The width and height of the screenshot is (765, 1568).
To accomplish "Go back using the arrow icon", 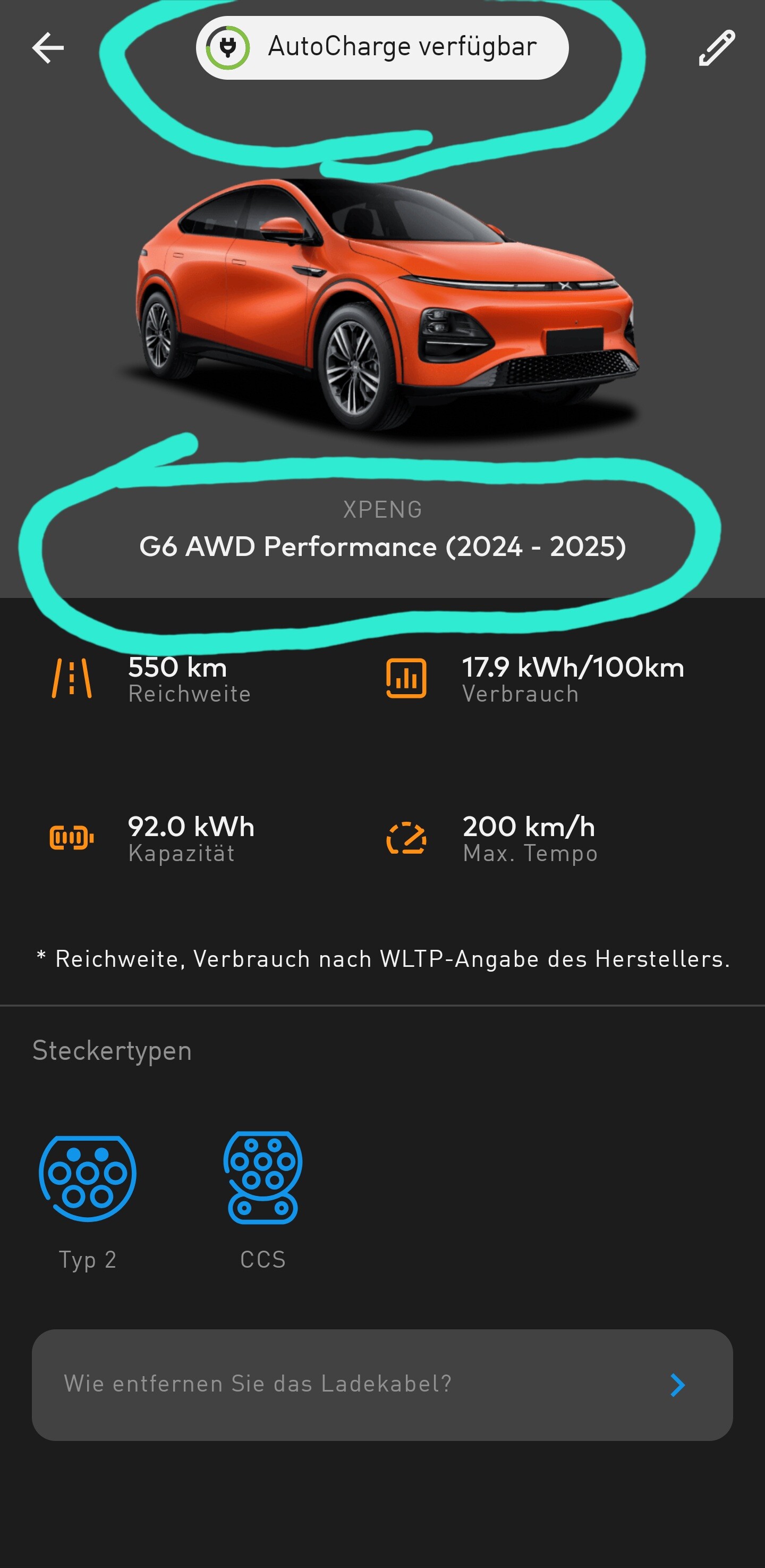I will 48,48.
